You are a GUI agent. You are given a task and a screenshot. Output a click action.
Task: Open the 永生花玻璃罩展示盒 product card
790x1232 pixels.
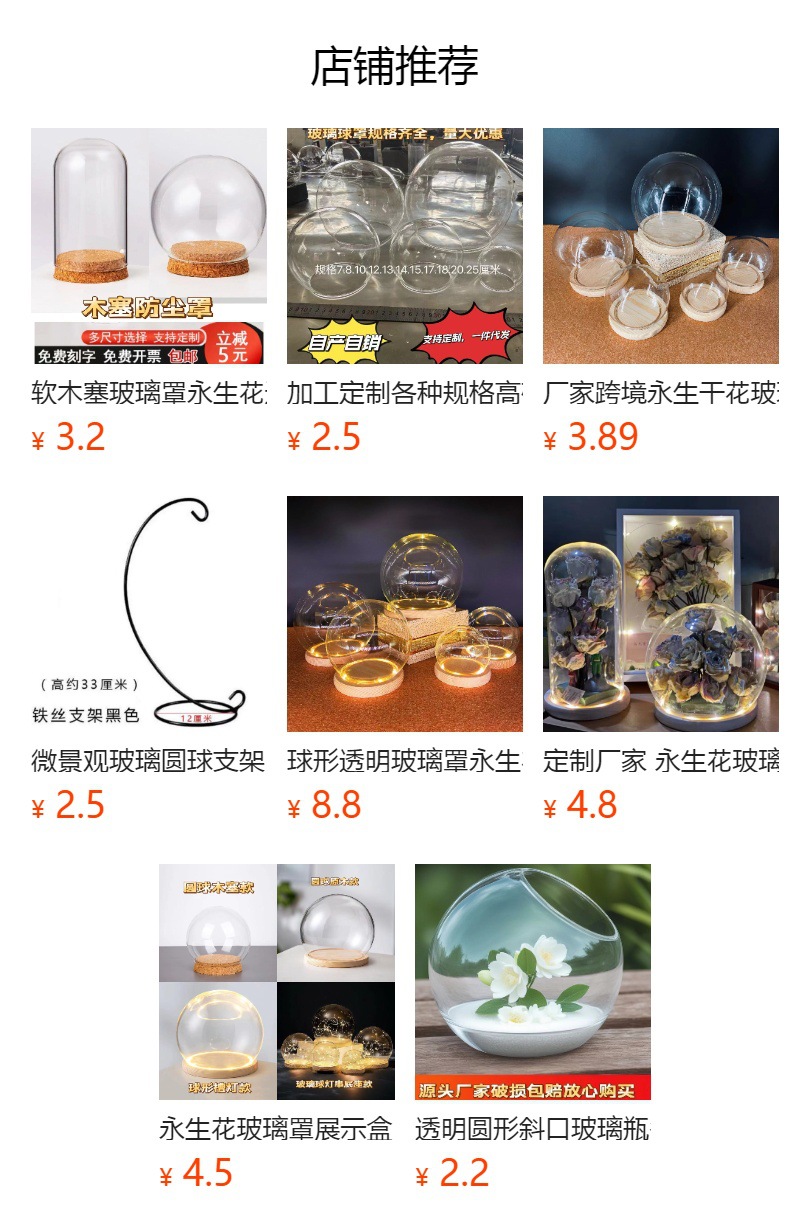point(277,982)
